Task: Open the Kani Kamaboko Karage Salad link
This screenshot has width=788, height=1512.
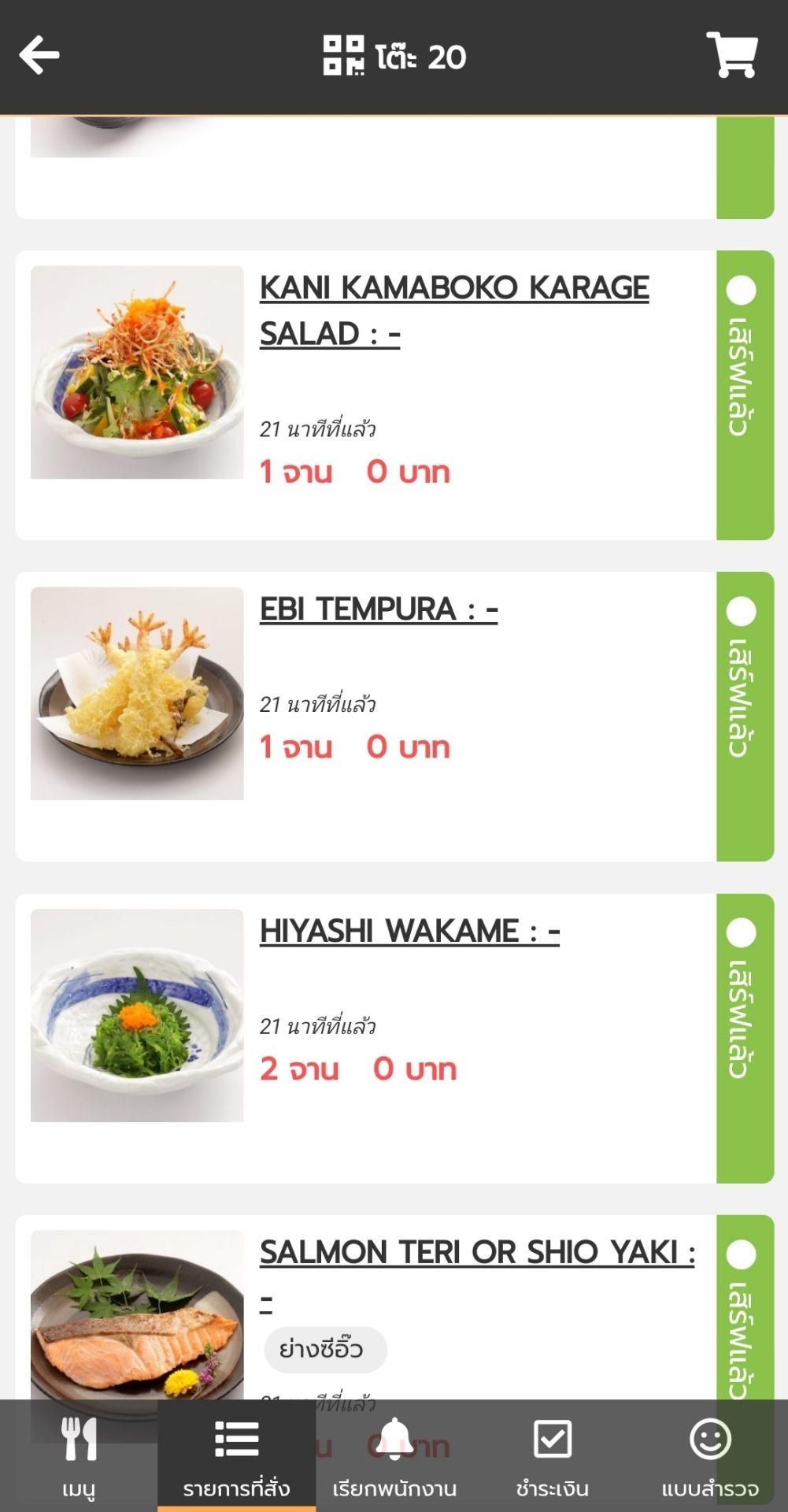Action: tap(454, 310)
